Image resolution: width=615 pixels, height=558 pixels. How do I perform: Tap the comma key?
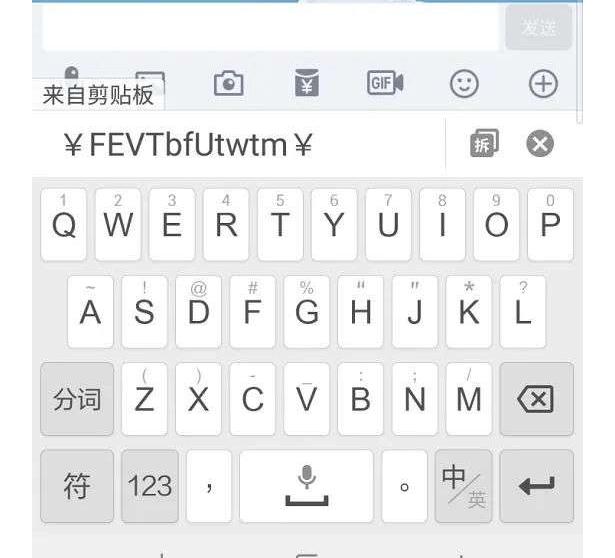point(209,486)
